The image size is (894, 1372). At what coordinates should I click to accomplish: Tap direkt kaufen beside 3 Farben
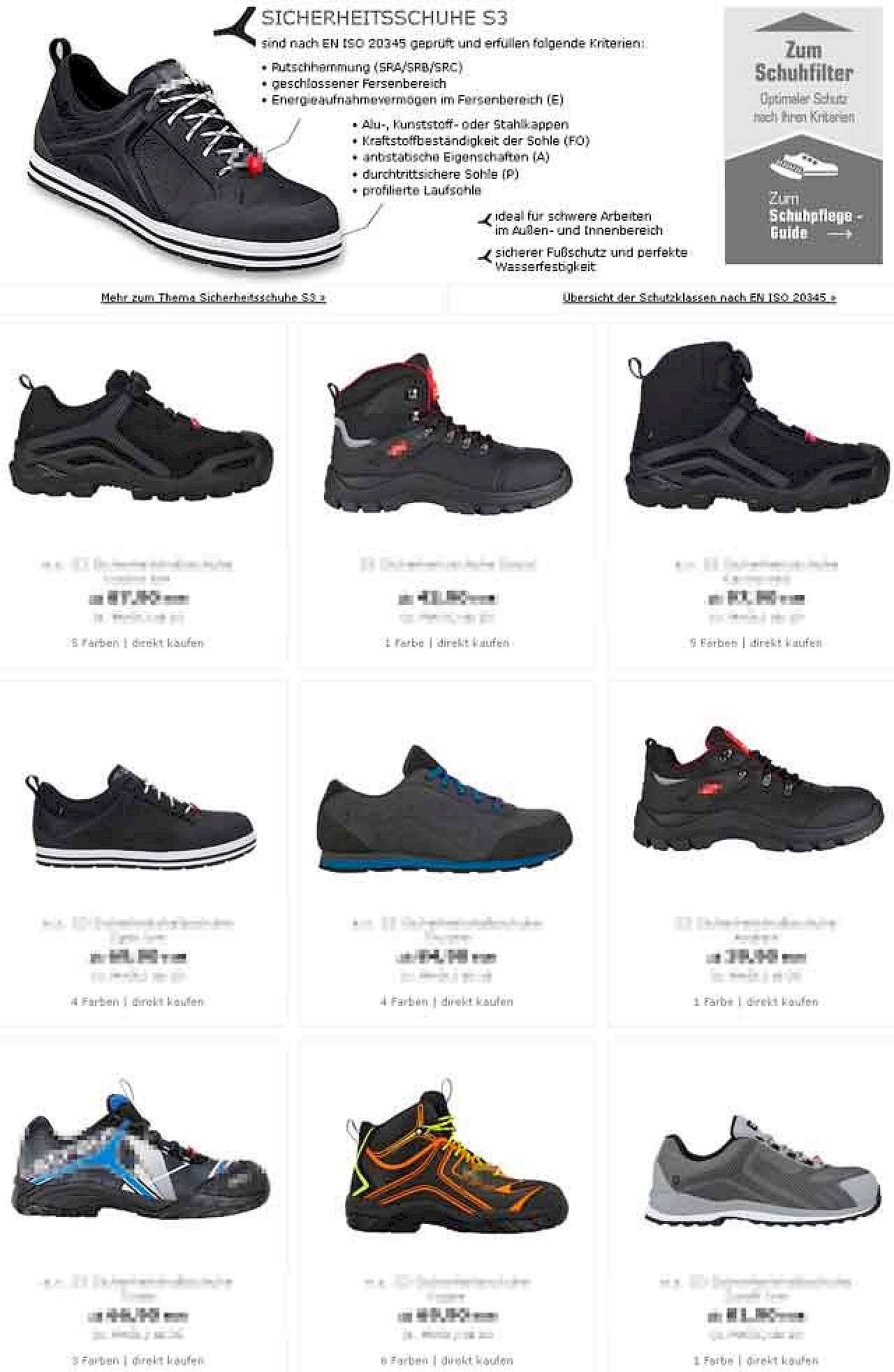[x=168, y=1360]
